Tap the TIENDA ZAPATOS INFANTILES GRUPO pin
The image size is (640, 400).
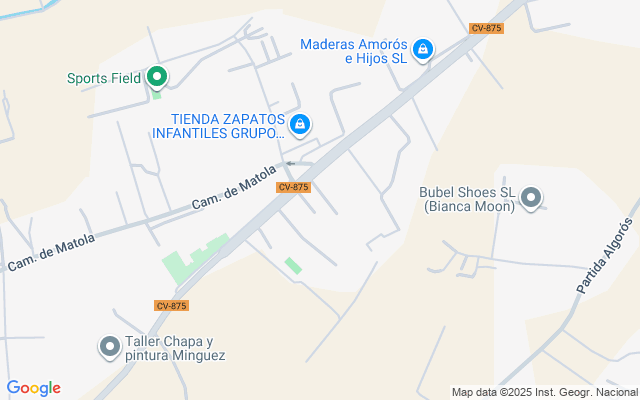tap(300, 125)
